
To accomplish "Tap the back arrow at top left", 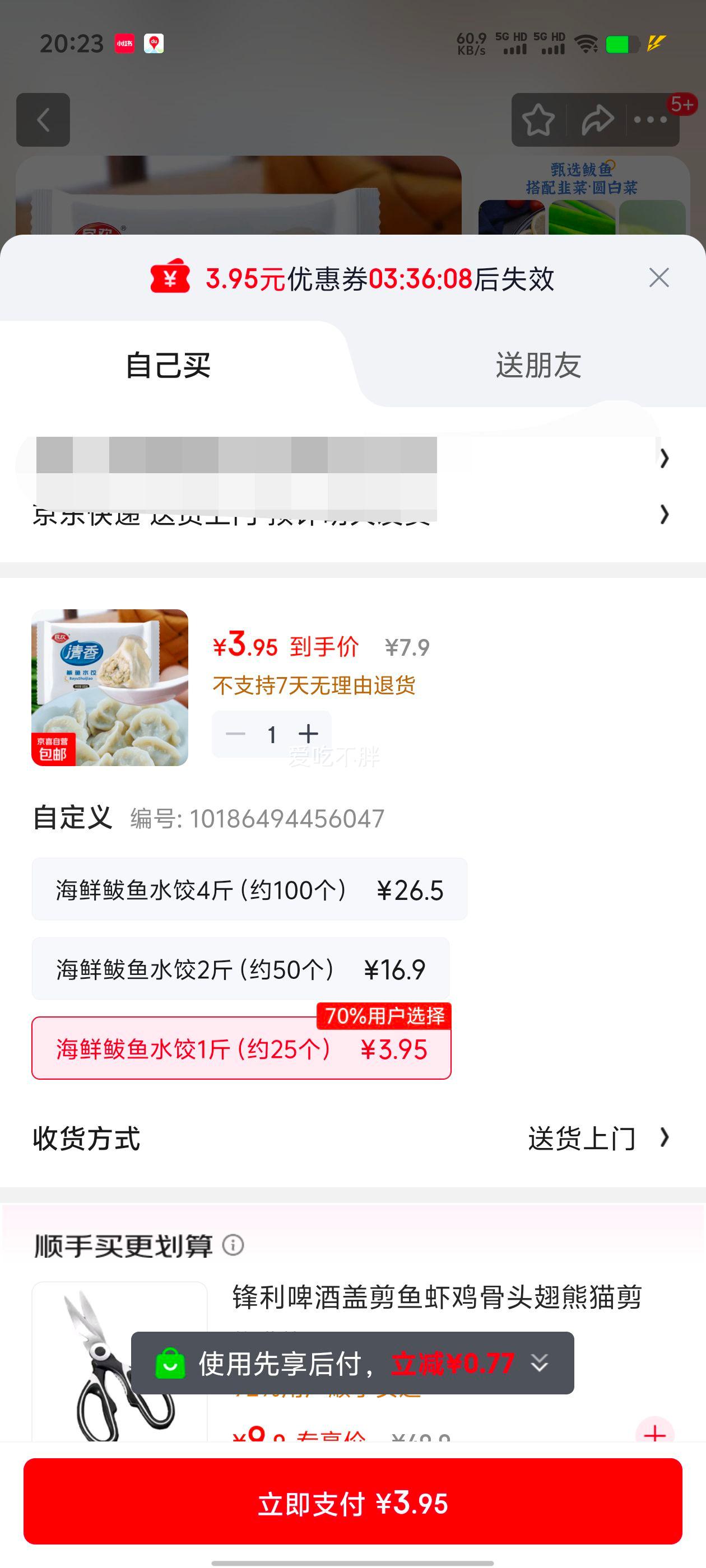I will click(x=43, y=120).
